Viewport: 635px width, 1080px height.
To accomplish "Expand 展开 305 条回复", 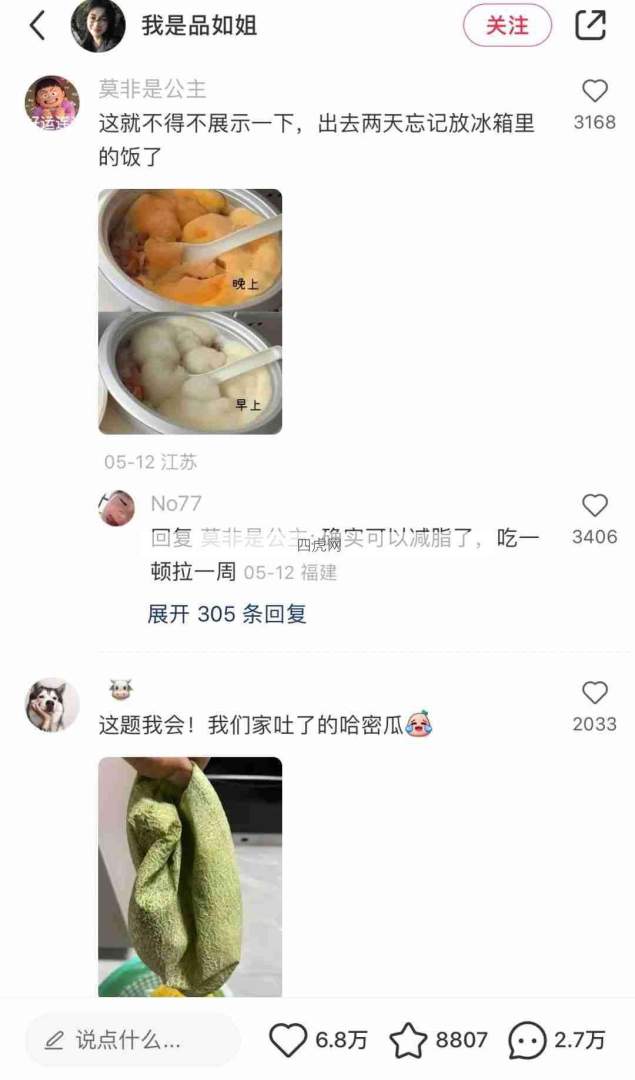I will click(227, 614).
